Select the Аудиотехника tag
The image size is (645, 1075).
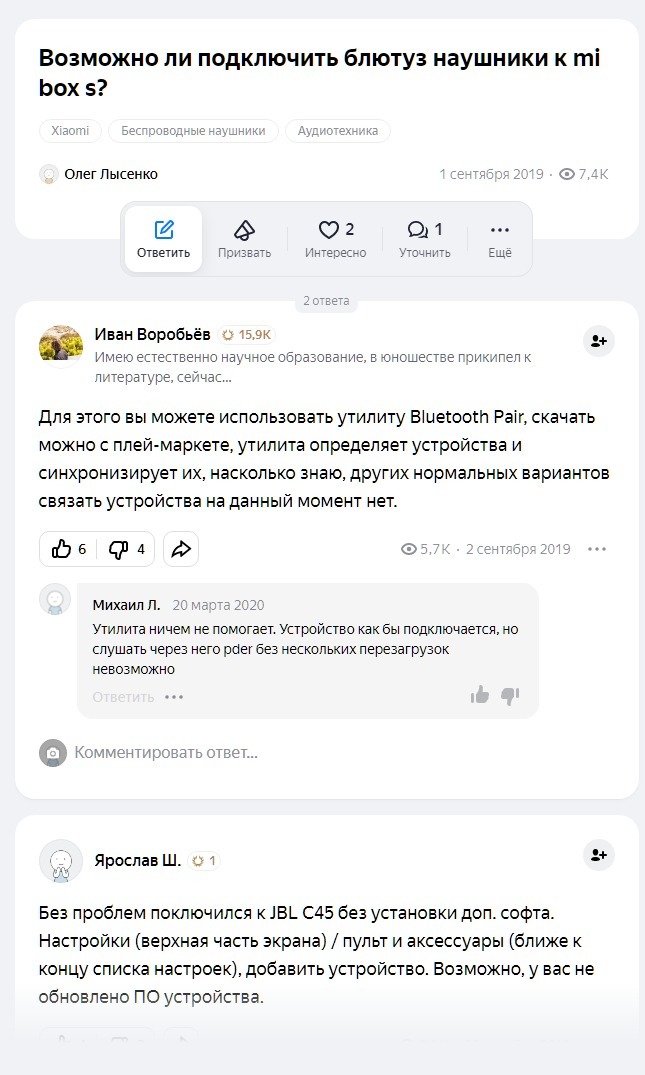pyautogui.click(x=338, y=130)
